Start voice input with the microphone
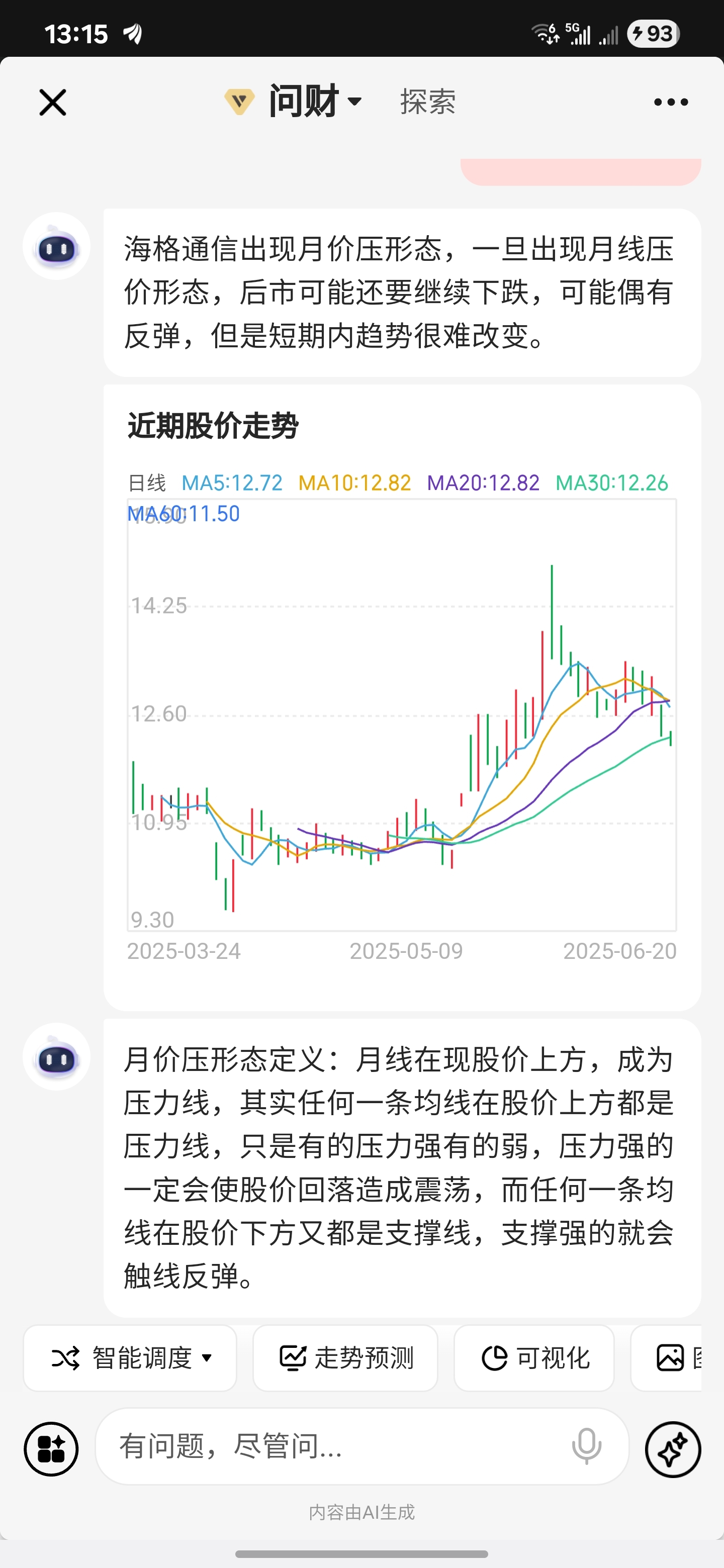The width and height of the screenshot is (724, 1568). pyautogui.click(x=586, y=1446)
